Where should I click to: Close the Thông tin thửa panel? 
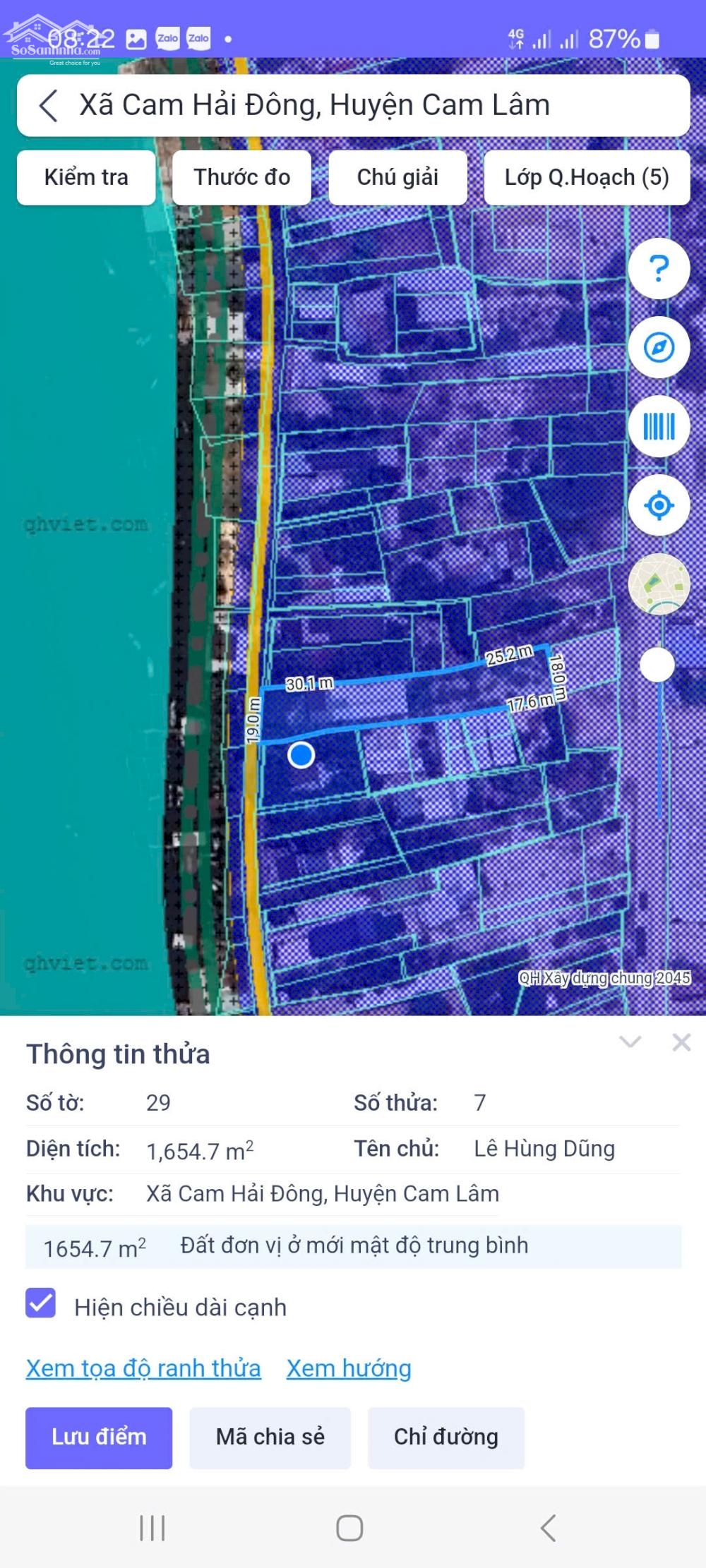click(x=681, y=1042)
